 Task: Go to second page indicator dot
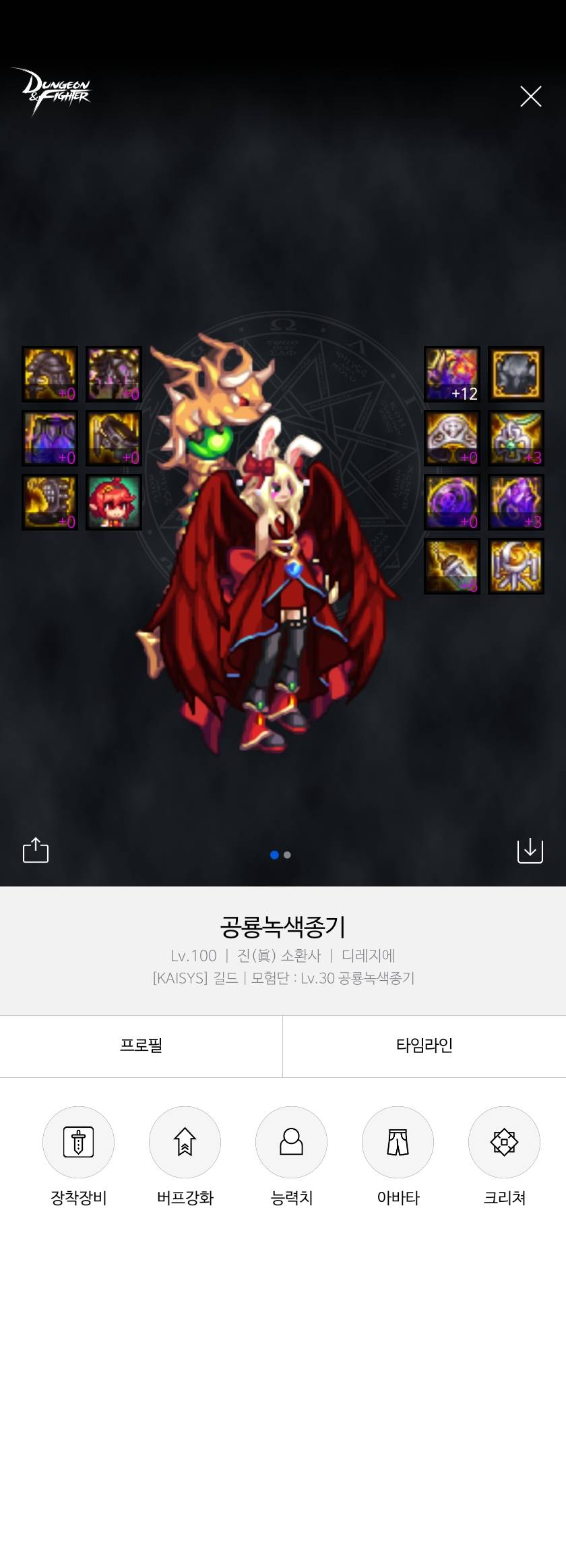(288, 855)
